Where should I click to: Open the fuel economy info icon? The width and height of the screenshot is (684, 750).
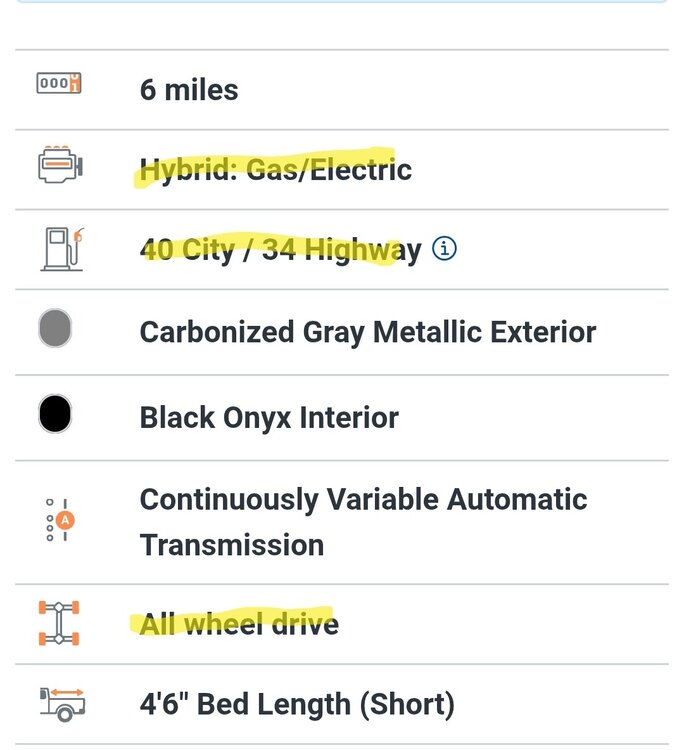(444, 249)
